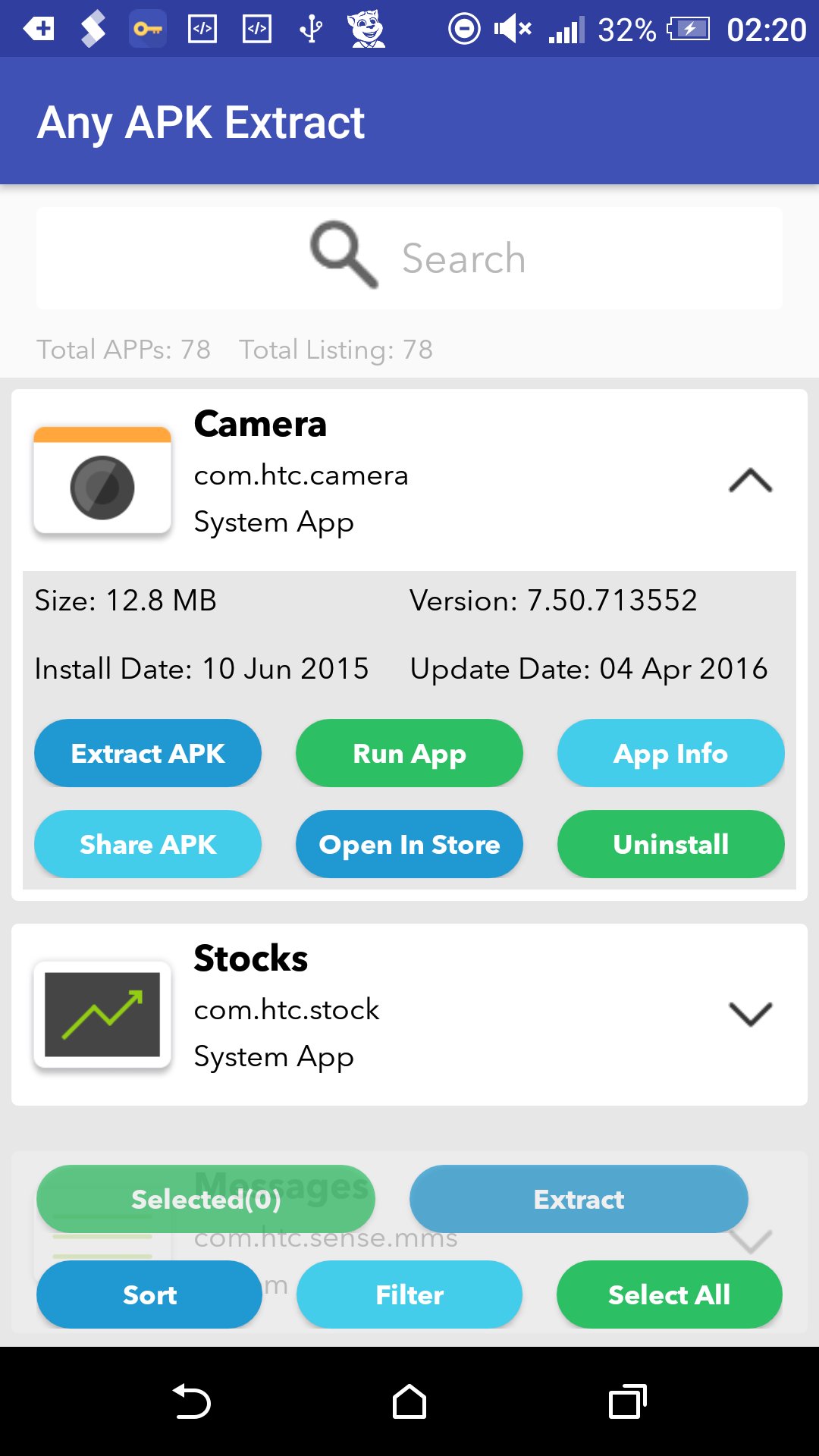Open the recent apps view

pyautogui.click(x=628, y=1401)
